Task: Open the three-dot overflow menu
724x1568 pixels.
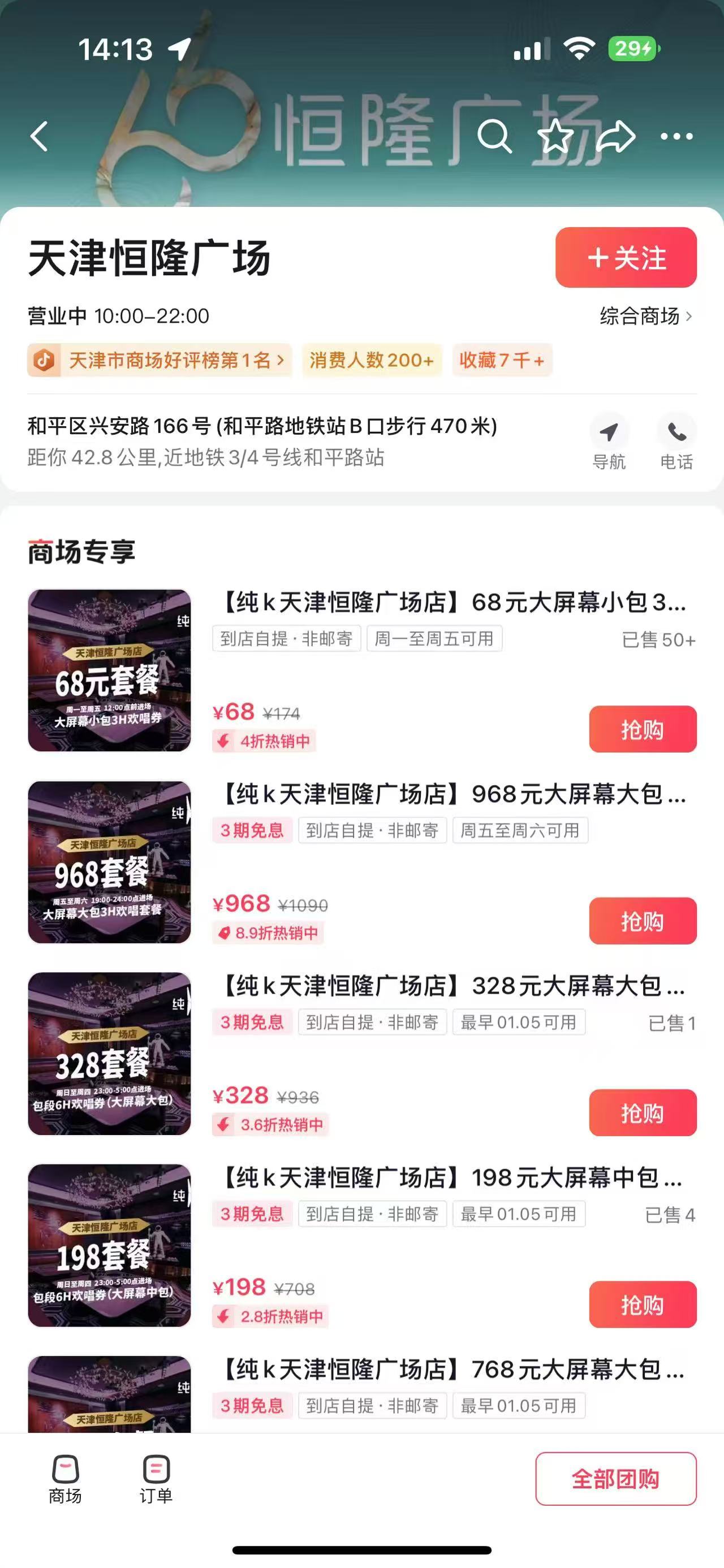Action: [x=676, y=136]
